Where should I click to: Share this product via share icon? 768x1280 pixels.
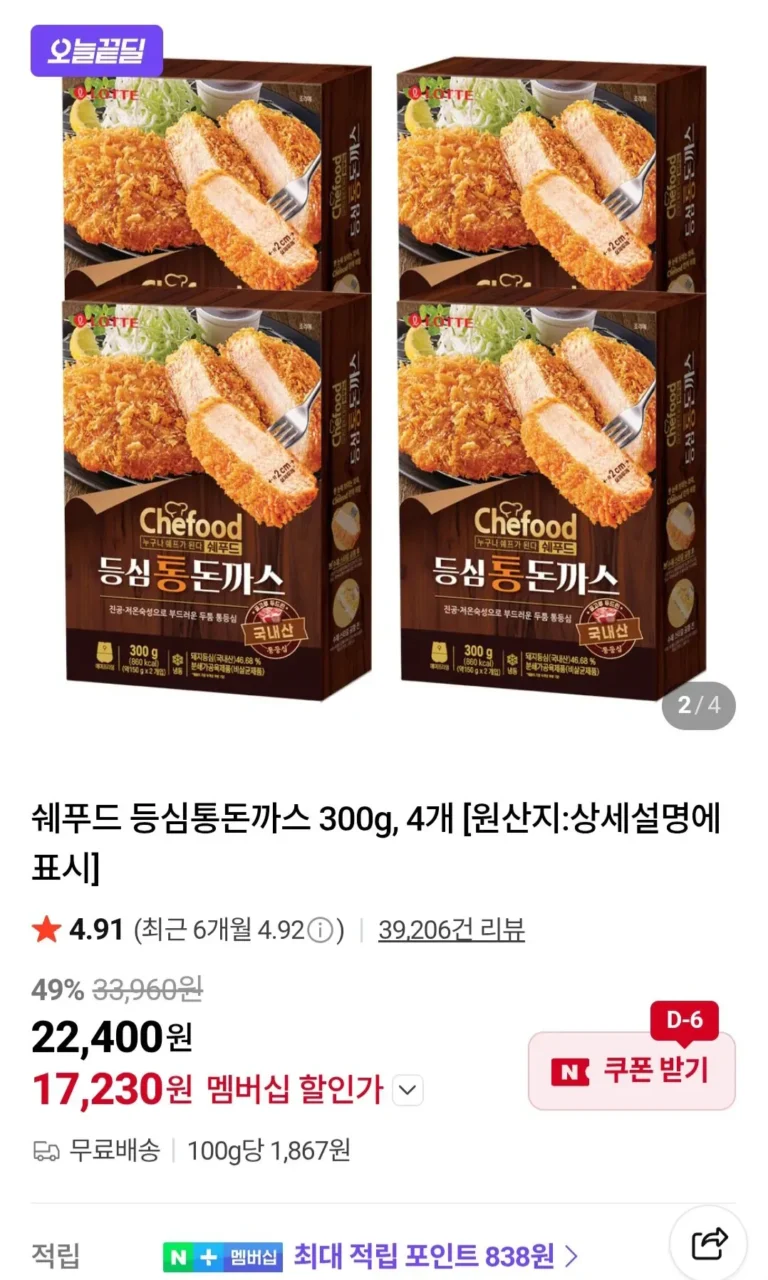point(709,1244)
